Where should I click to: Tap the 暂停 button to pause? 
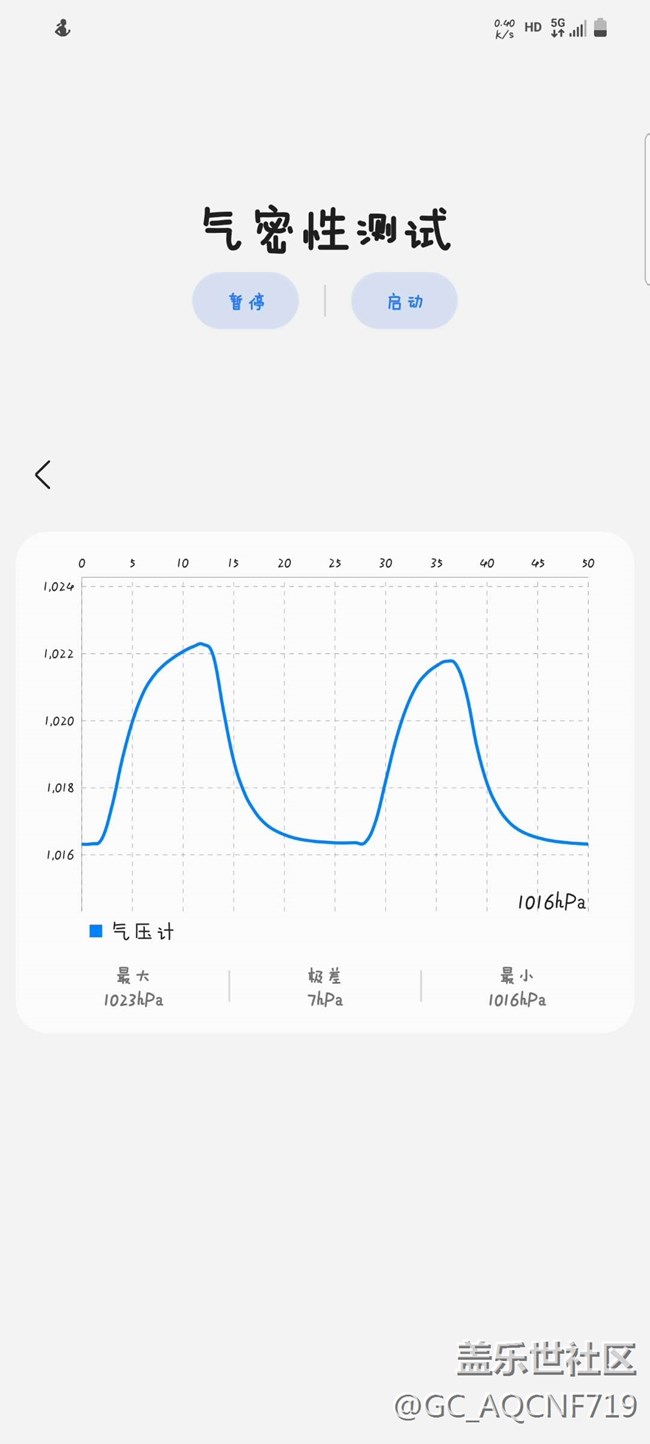coord(245,301)
